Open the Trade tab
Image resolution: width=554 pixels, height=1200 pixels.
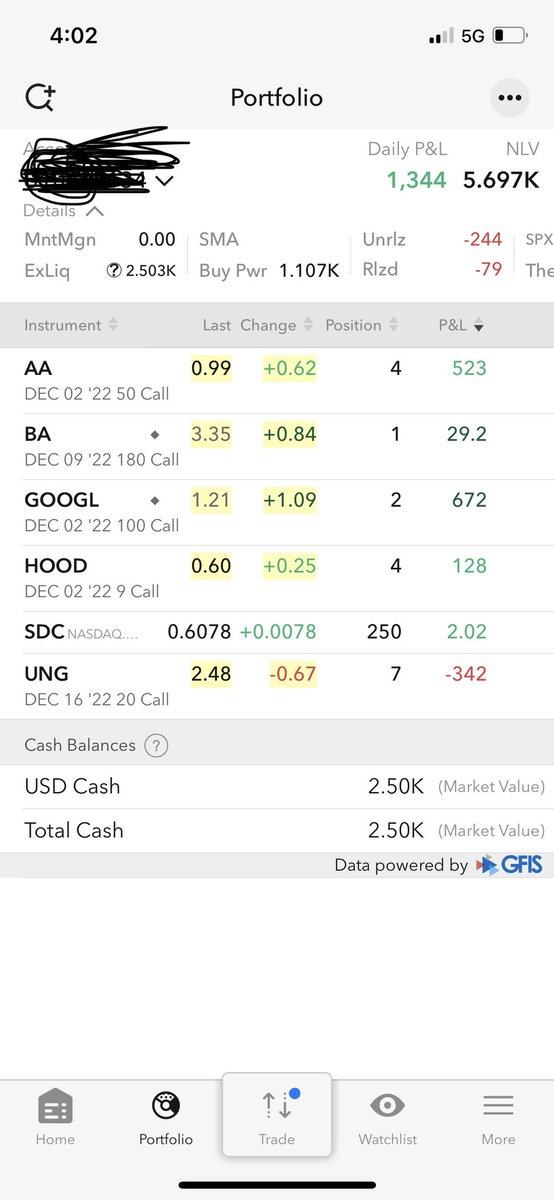point(277,1117)
